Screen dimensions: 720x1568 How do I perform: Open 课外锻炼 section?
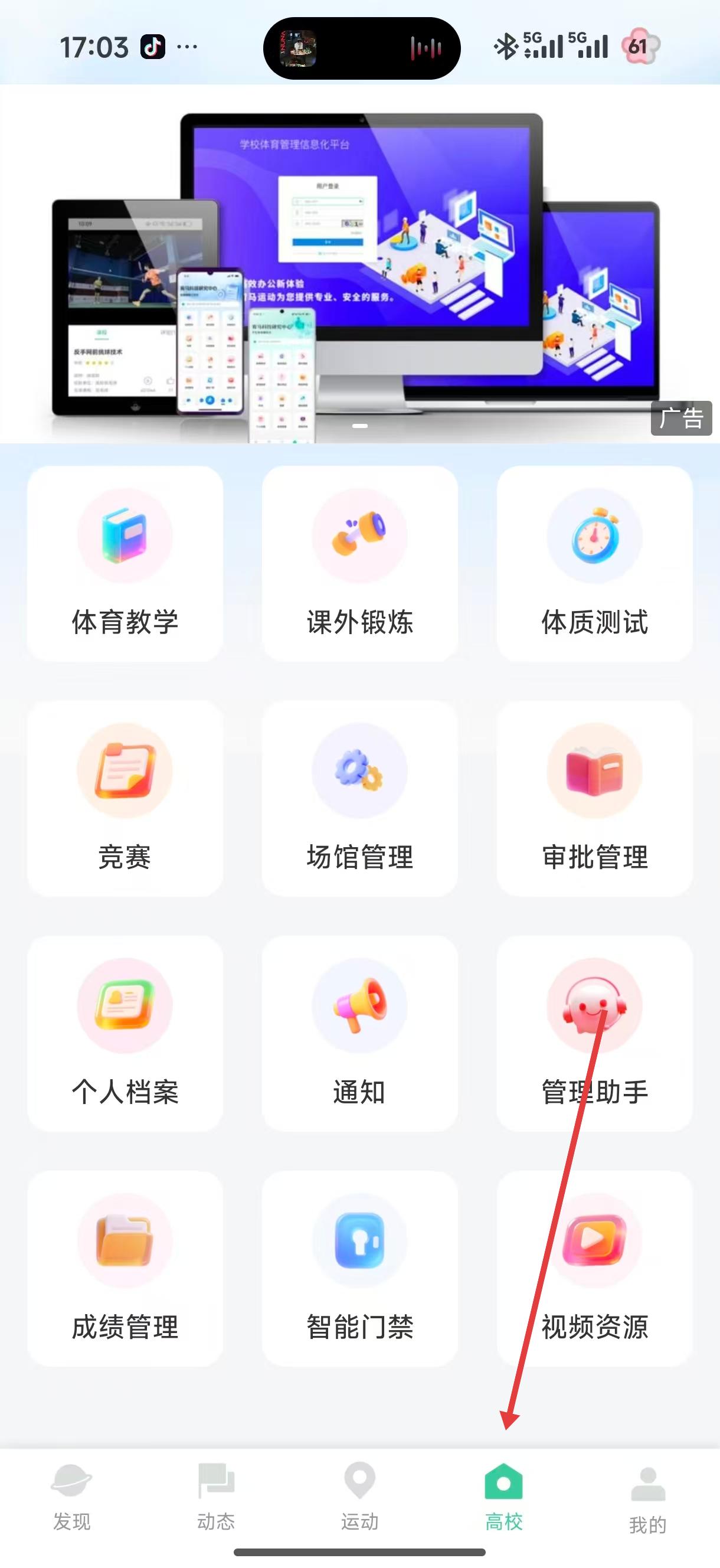click(x=359, y=563)
